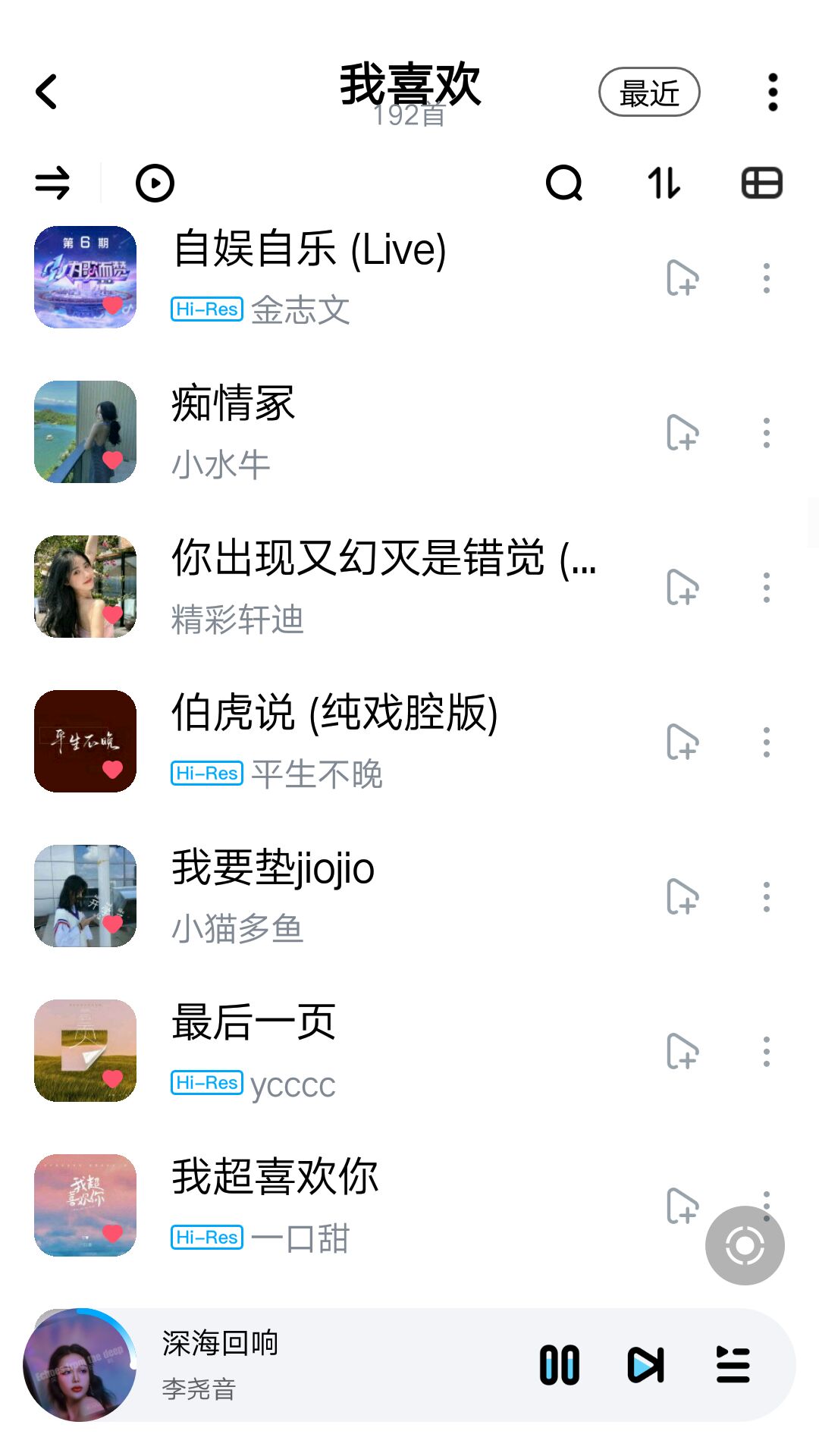Open the current play queue
This screenshot has height=1456, width=819.
(x=733, y=1365)
